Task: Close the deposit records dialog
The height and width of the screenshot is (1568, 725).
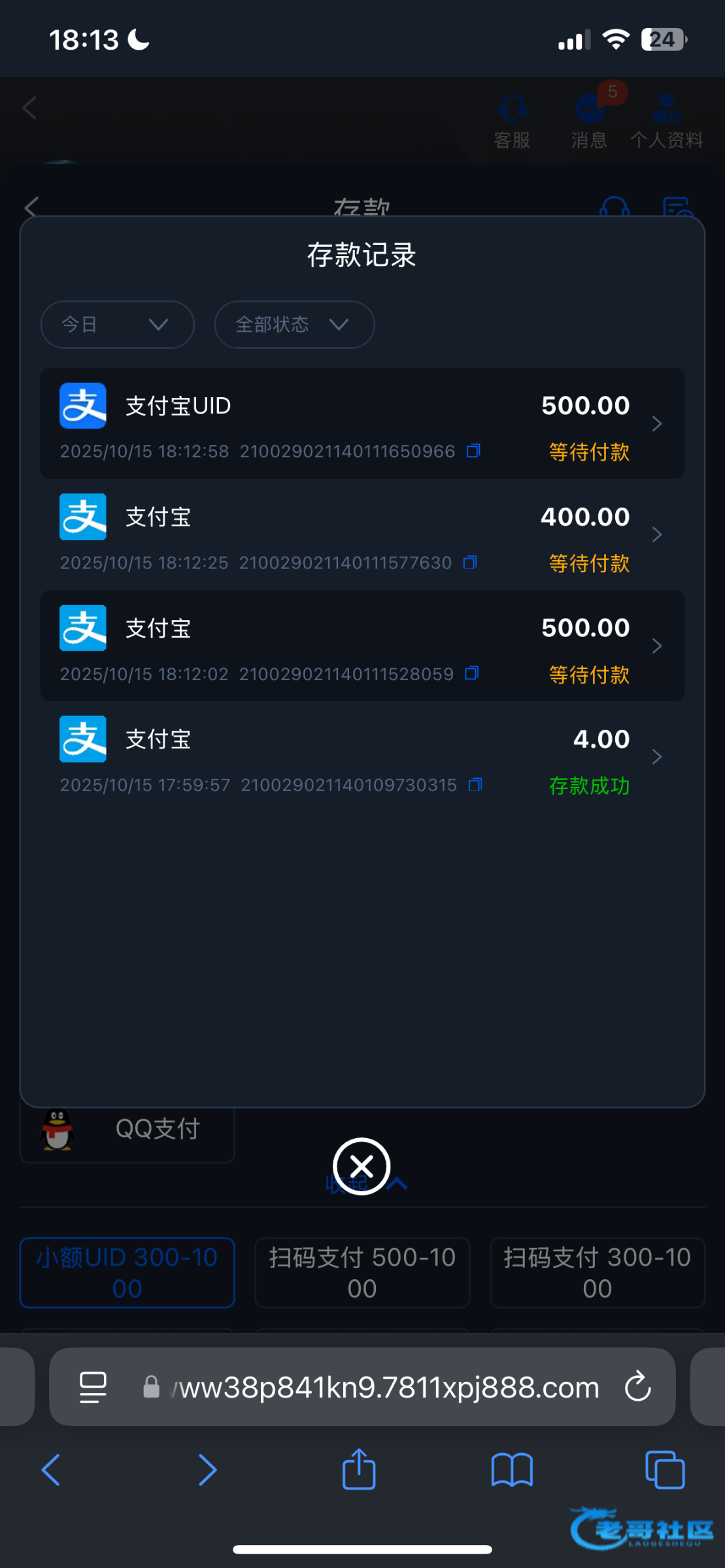Action: click(362, 1166)
